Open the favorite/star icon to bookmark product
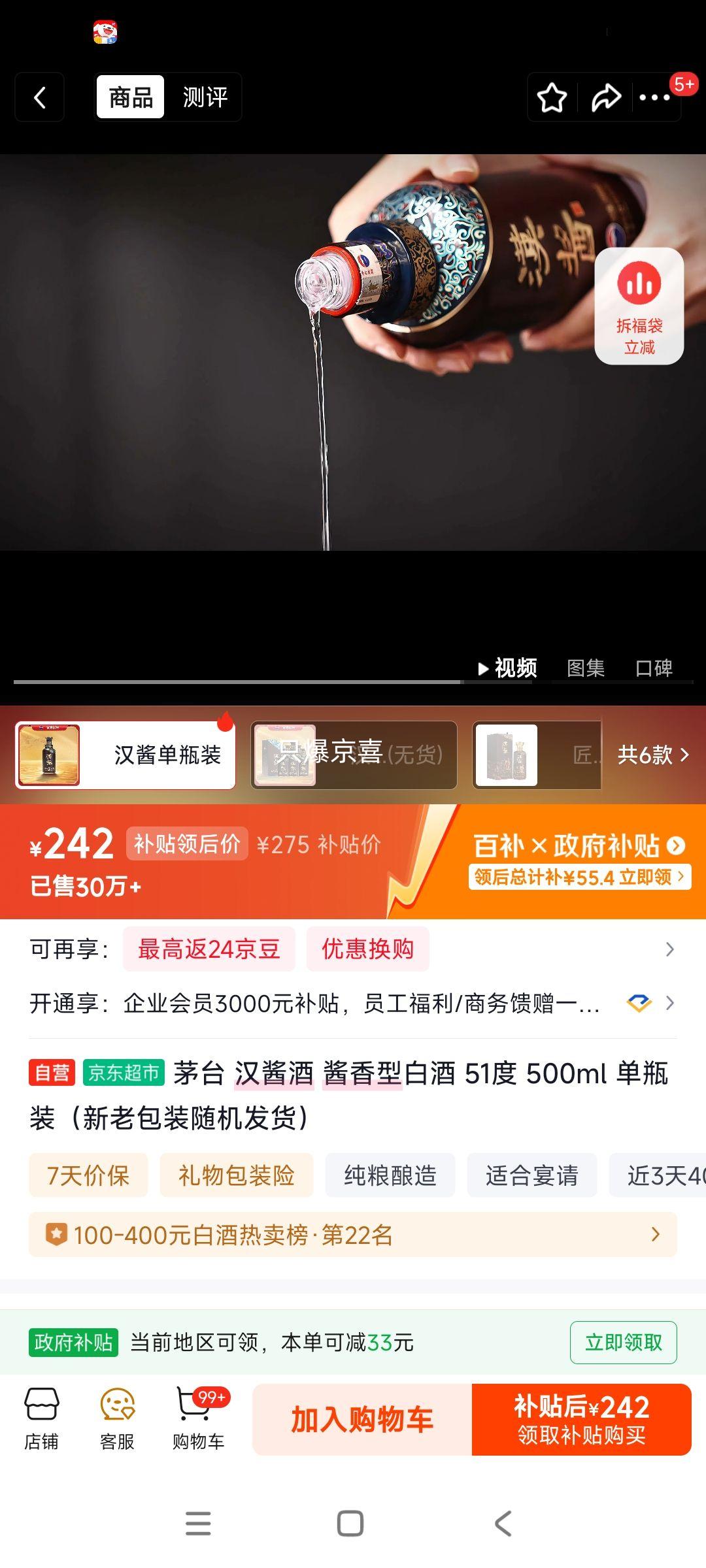 tap(552, 97)
